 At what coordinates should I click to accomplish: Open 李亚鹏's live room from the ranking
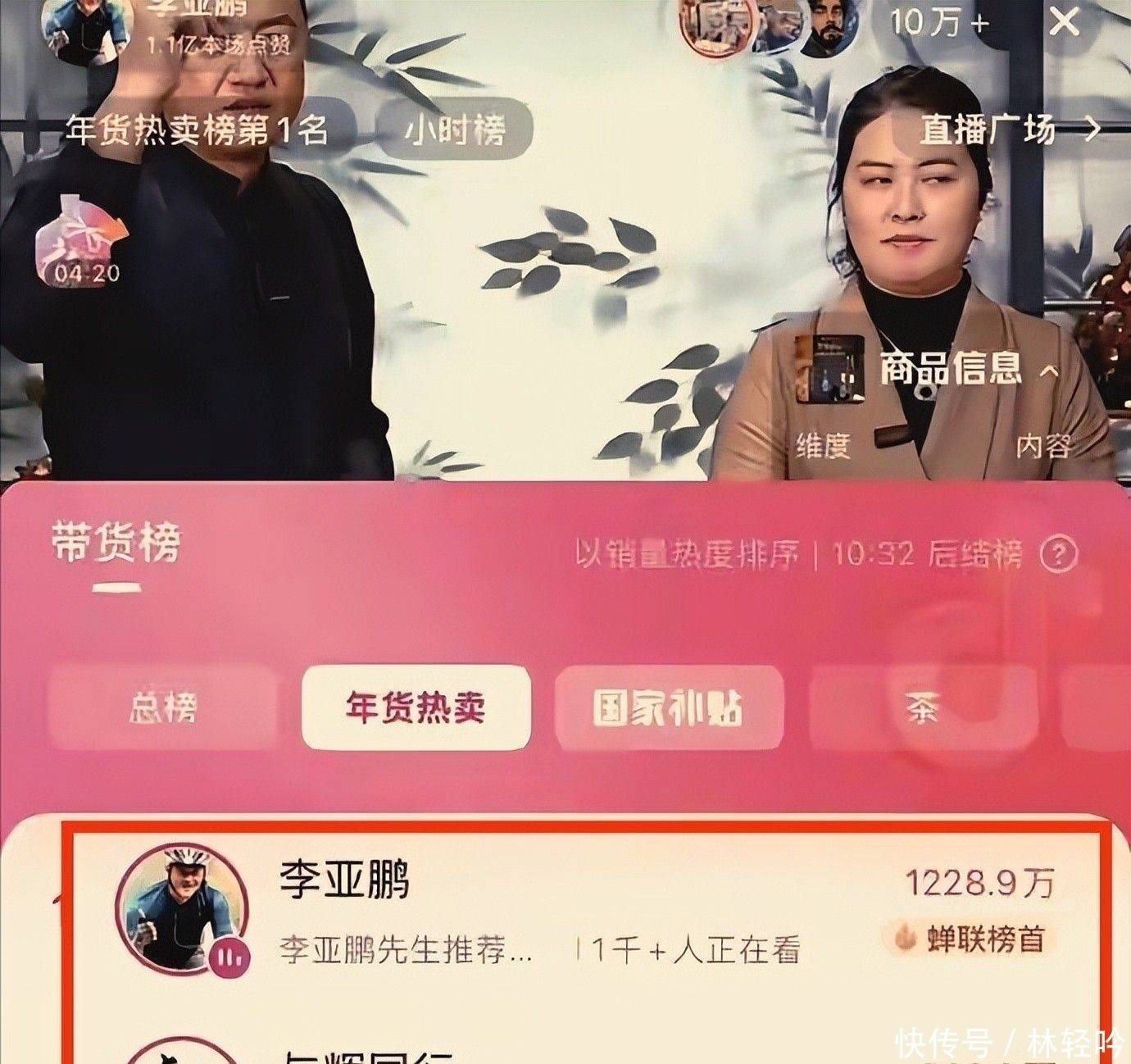pyautogui.click(x=574, y=910)
